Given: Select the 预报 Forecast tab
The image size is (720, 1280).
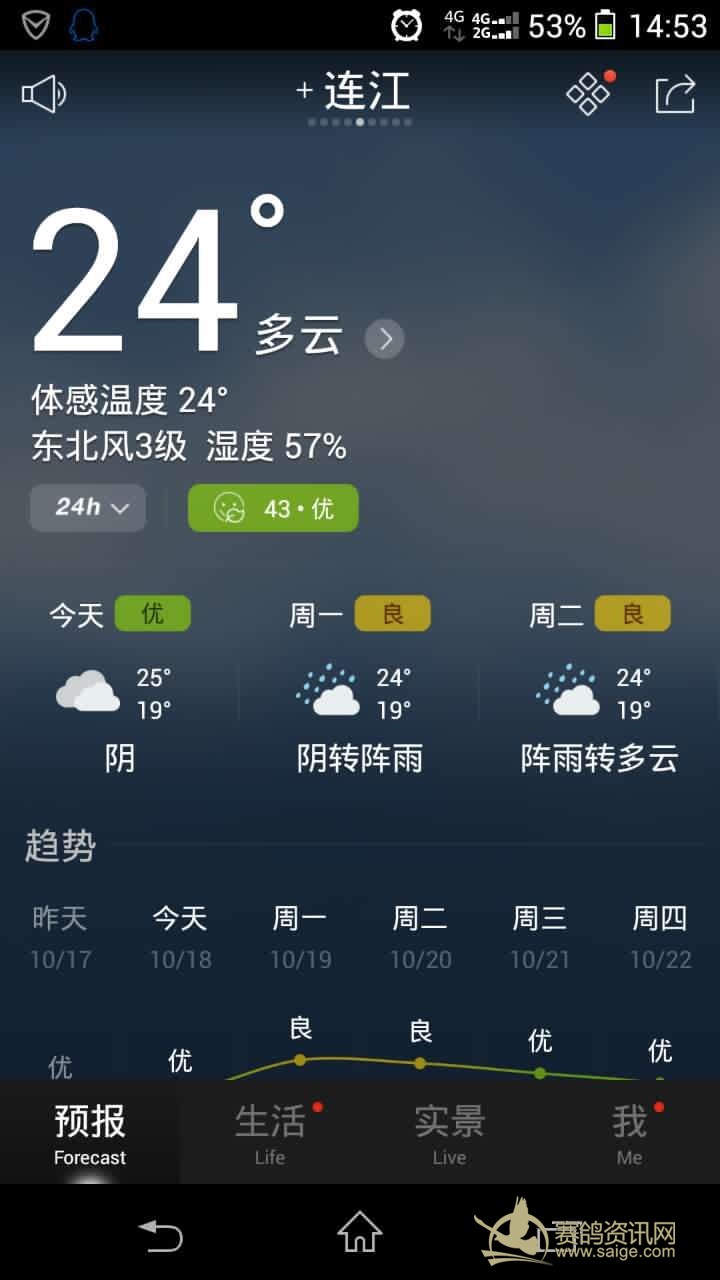Looking at the screenshot, I should (x=90, y=1133).
